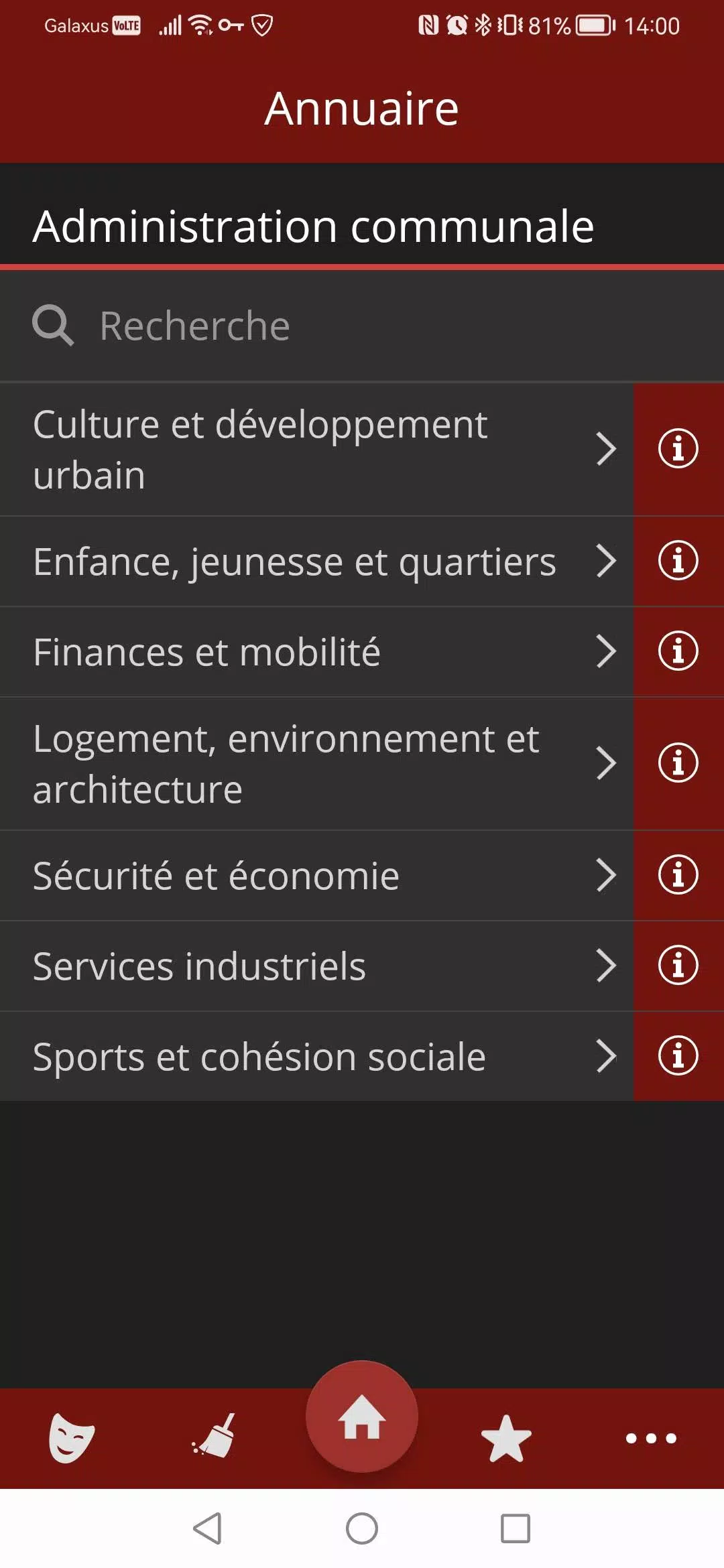Image resolution: width=724 pixels, height=1568 pixels.
Task: Open the three-dot more menu
Action: [651, 1438]
